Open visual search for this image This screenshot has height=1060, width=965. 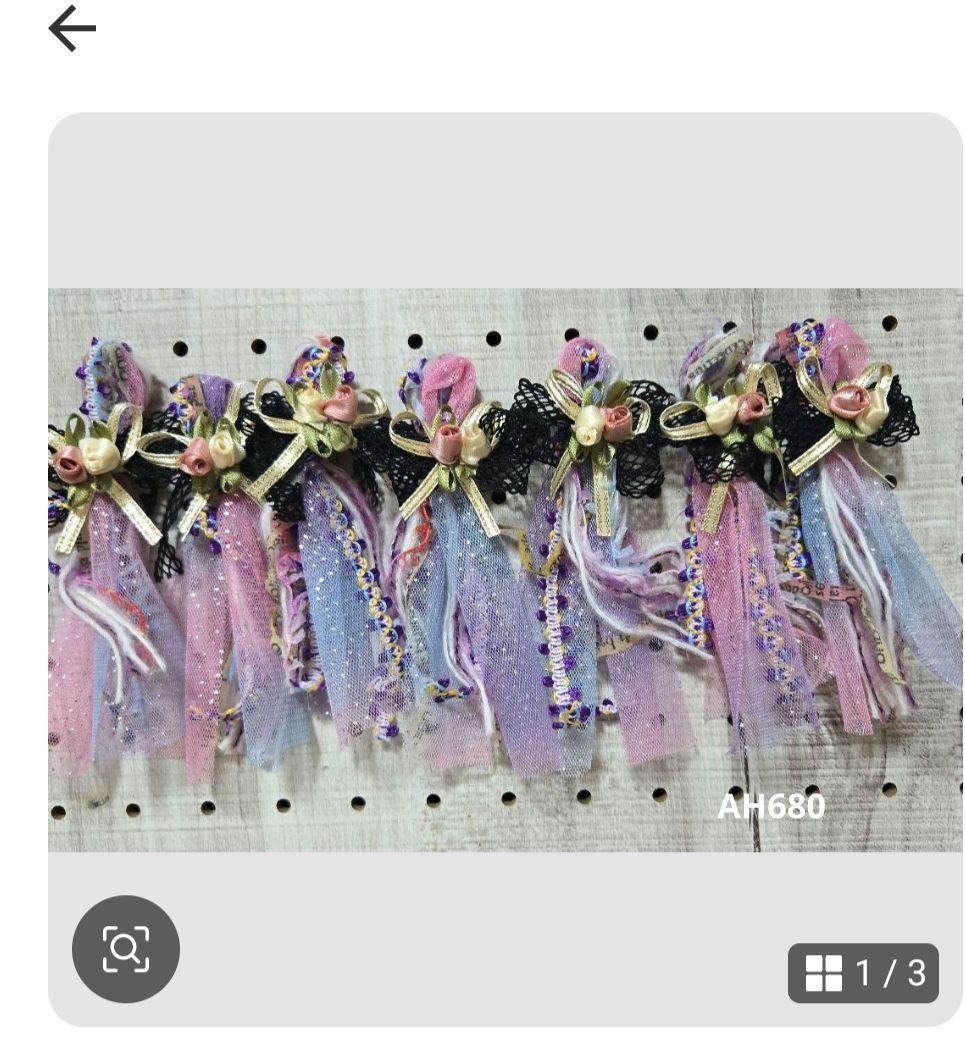126,948
